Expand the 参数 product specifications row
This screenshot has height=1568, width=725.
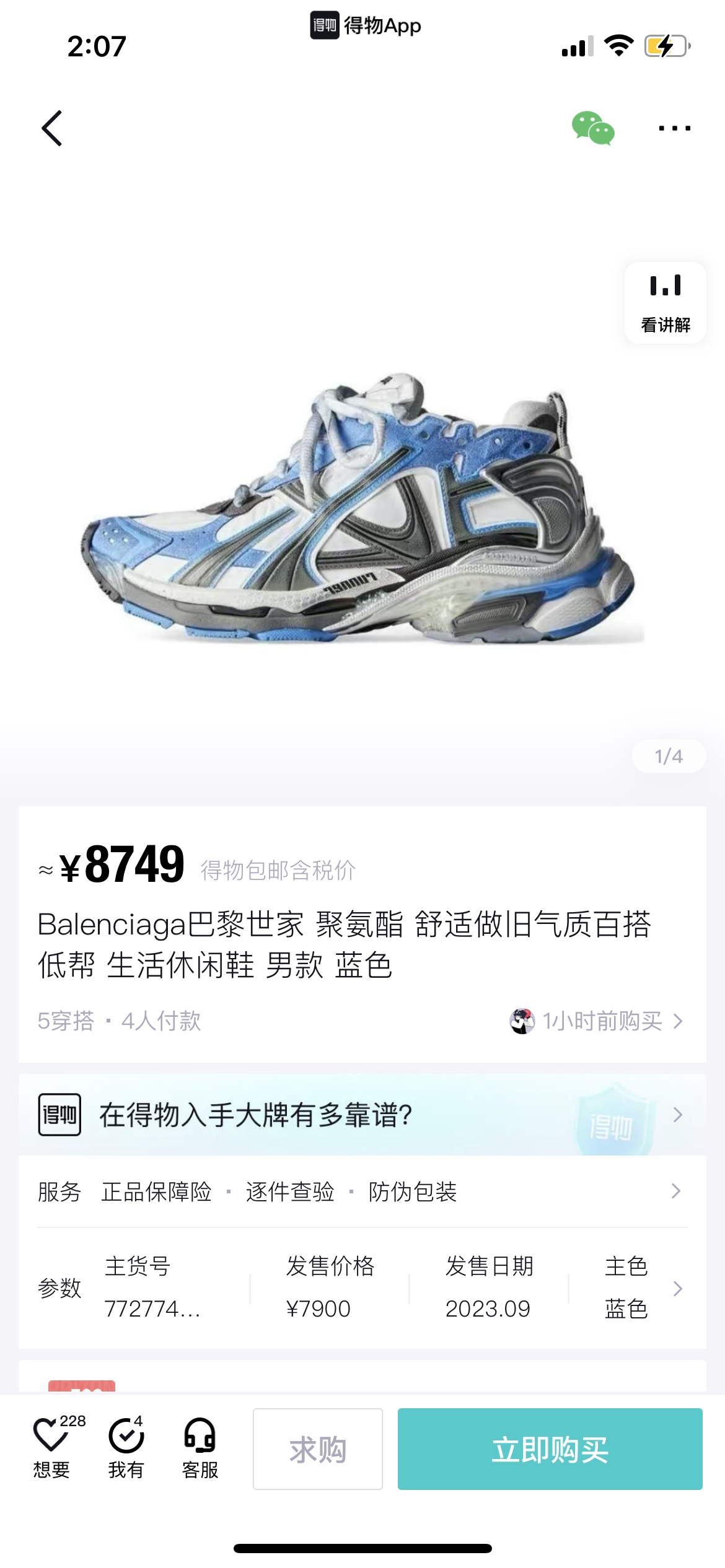click(362, 1288)
